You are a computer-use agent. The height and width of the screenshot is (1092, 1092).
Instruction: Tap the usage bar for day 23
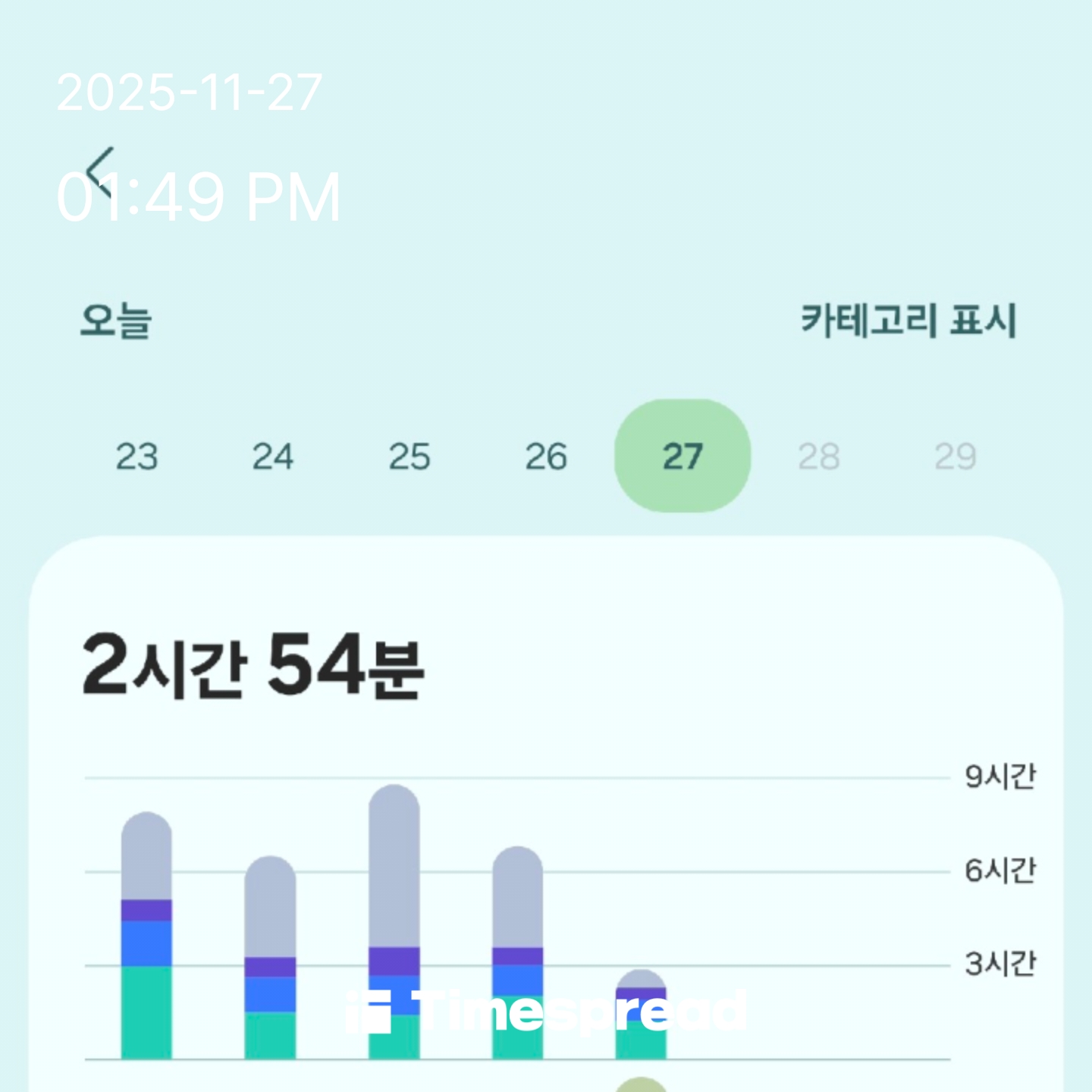pyautogui.click(x=146, y=937)
